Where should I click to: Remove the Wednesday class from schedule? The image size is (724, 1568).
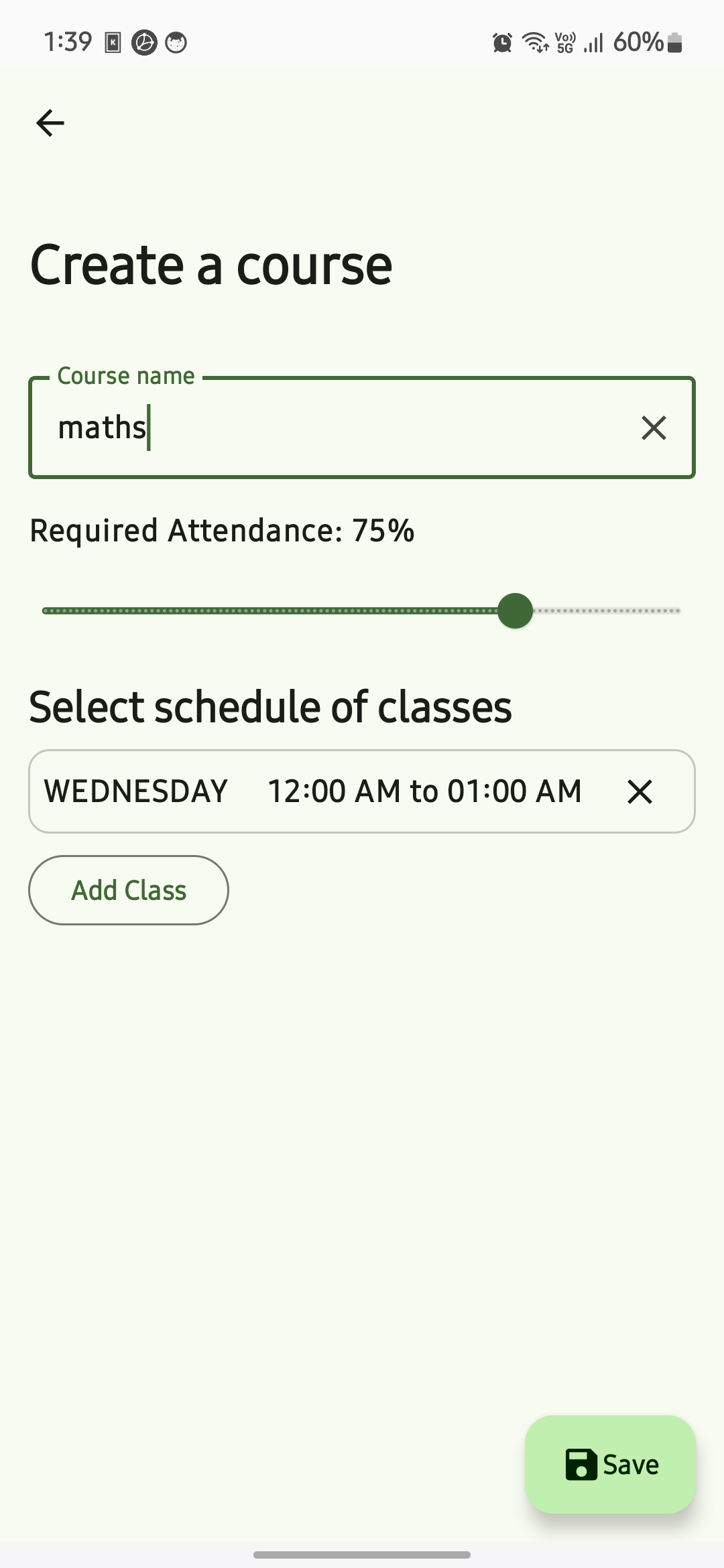(640, 792)
